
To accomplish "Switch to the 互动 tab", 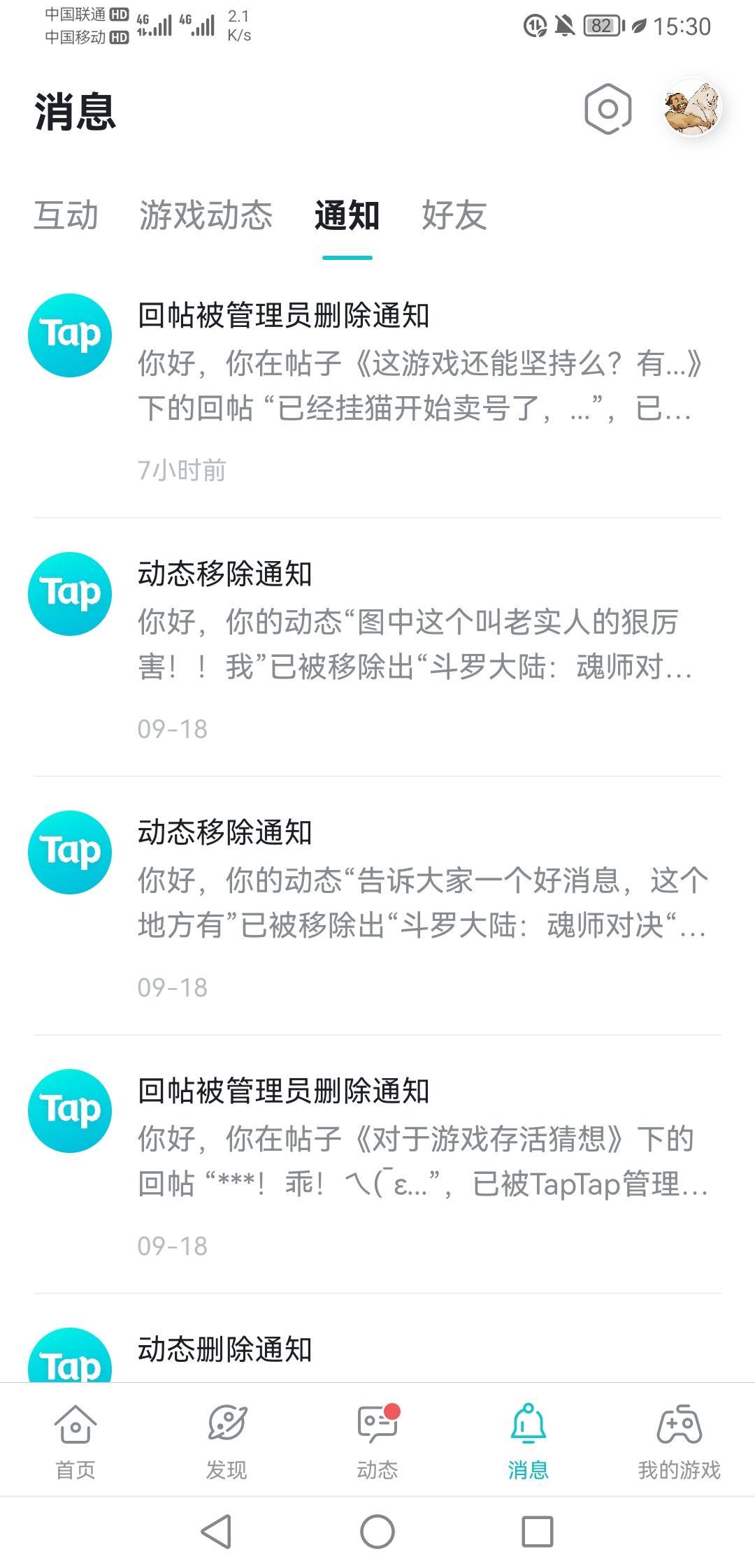I will point(66,215).
